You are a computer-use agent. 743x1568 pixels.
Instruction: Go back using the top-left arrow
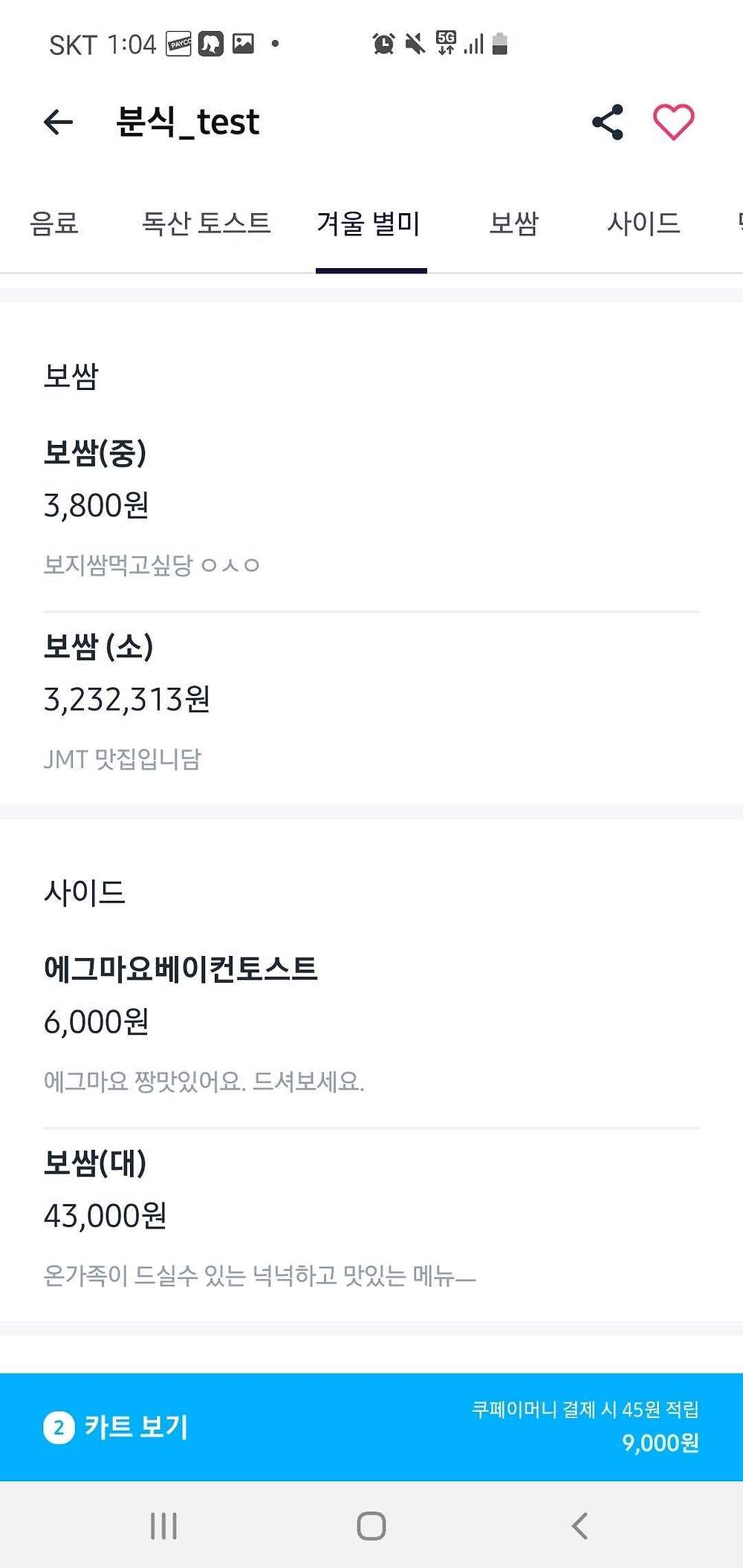59,122
